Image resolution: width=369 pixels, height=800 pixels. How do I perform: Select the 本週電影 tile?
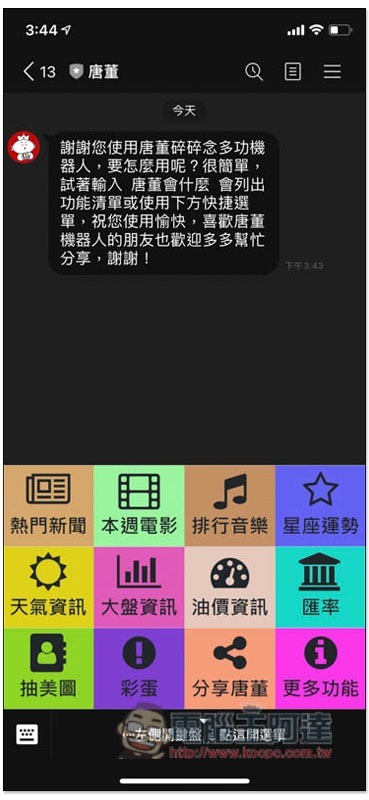(139, 505)
